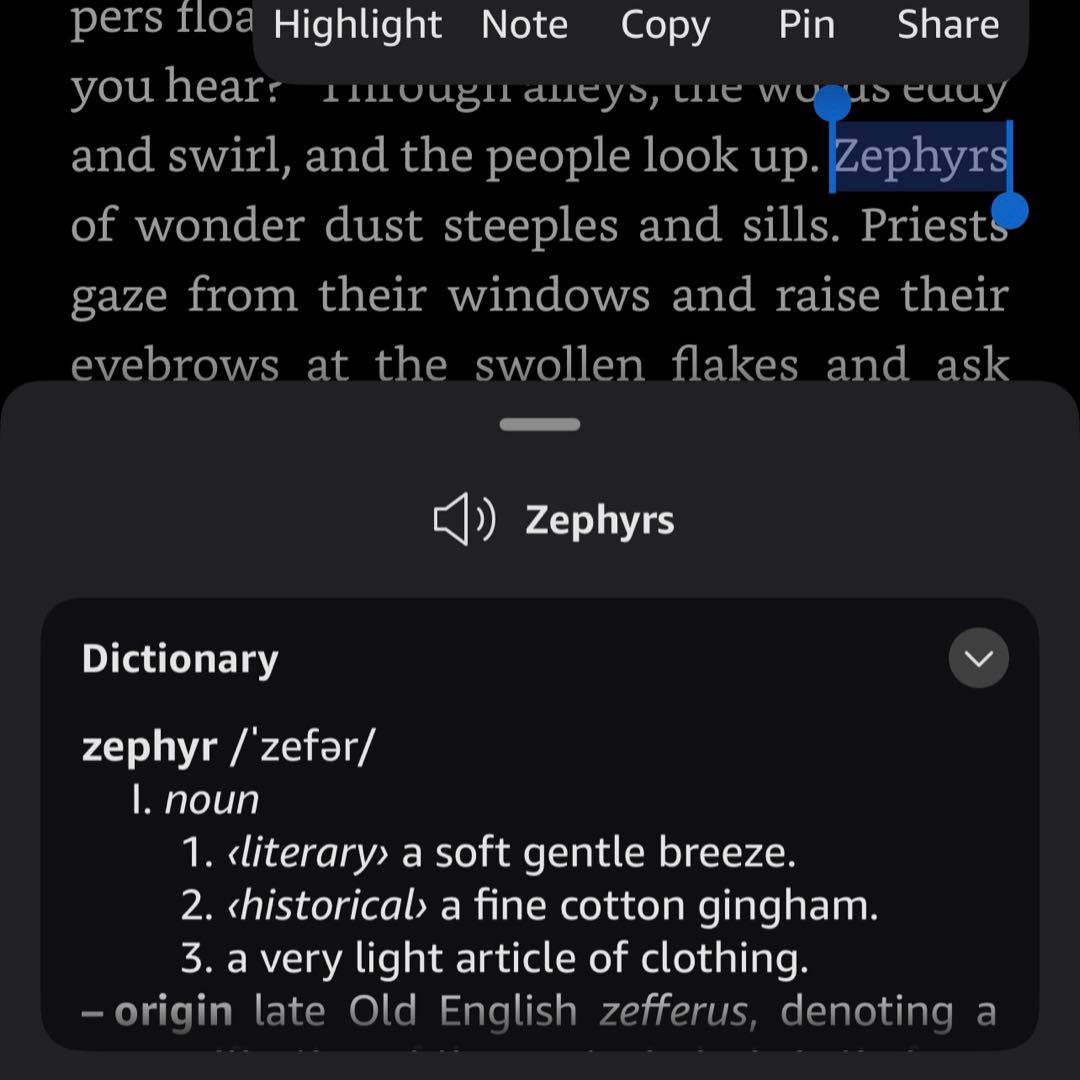The image size is (1080, 1080).
Task: Highlight the selected word Zephyrs
Action: (357, 25)
